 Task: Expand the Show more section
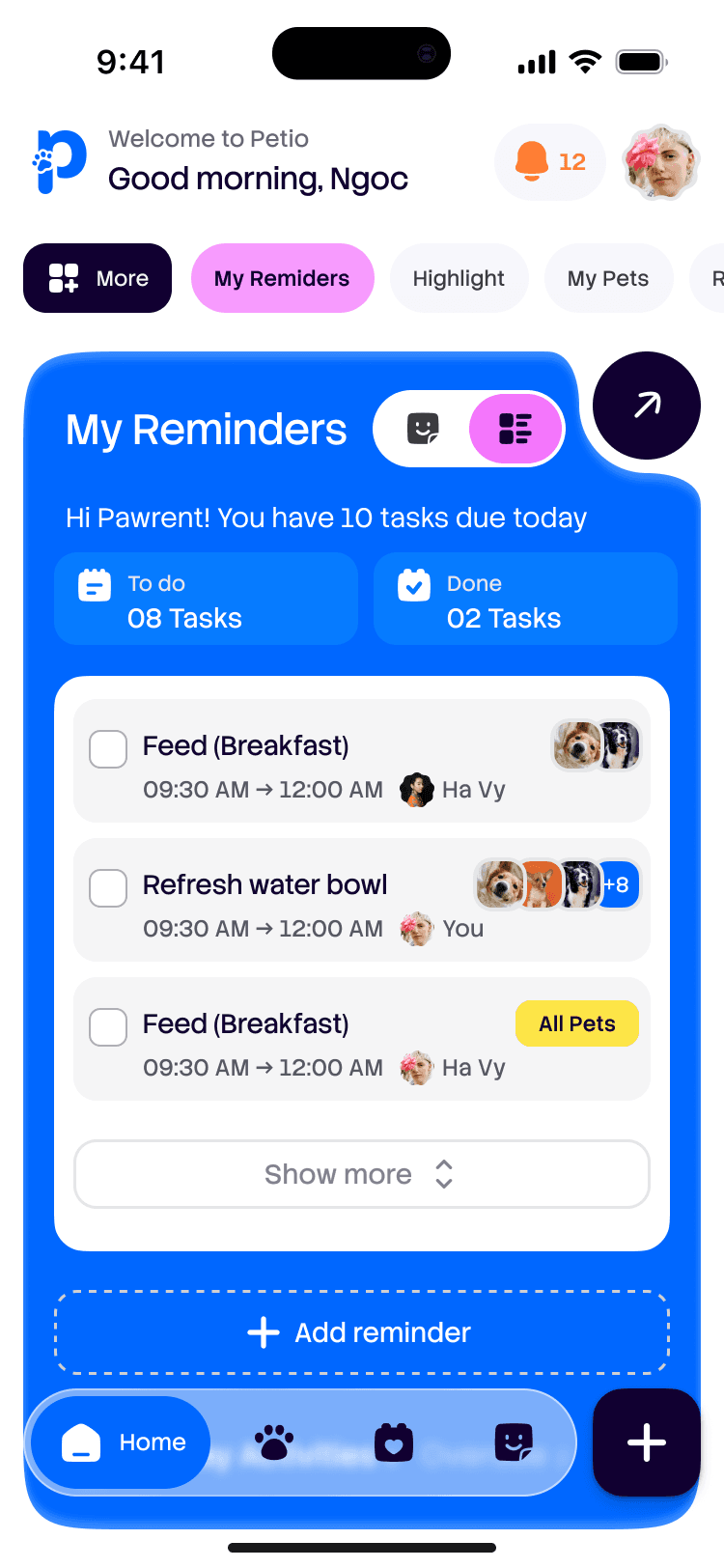(362, 1174)
